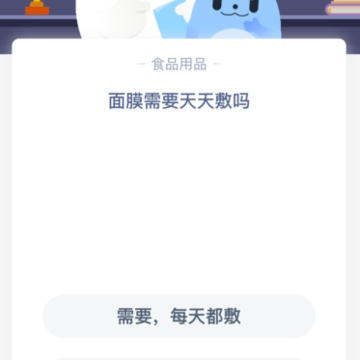The image size is (360, 360).
Task: Select the answer 需要，每天都敷
Action: (x=179, y=316)
